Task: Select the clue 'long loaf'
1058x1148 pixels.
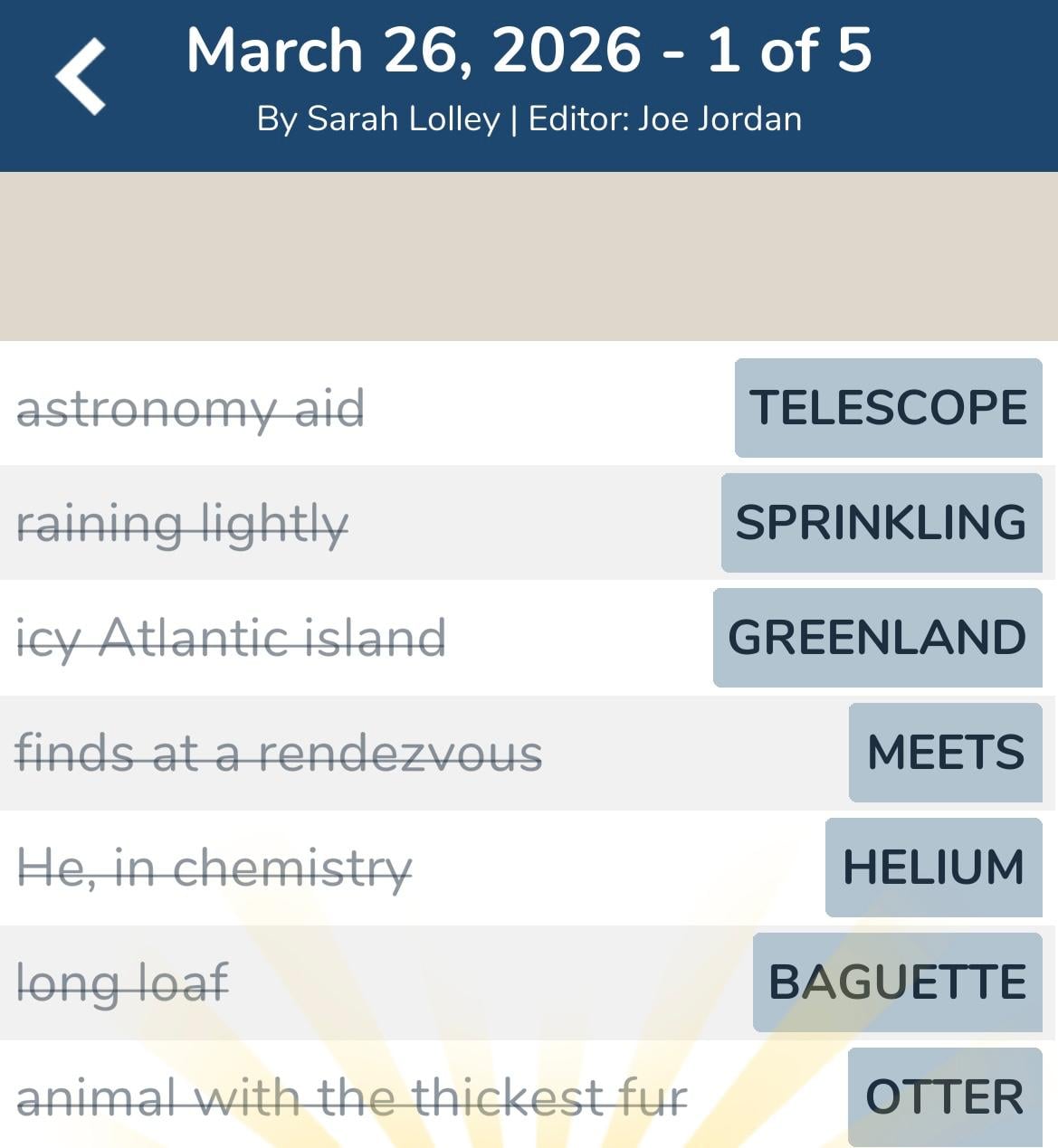Action: click(122, 983)
